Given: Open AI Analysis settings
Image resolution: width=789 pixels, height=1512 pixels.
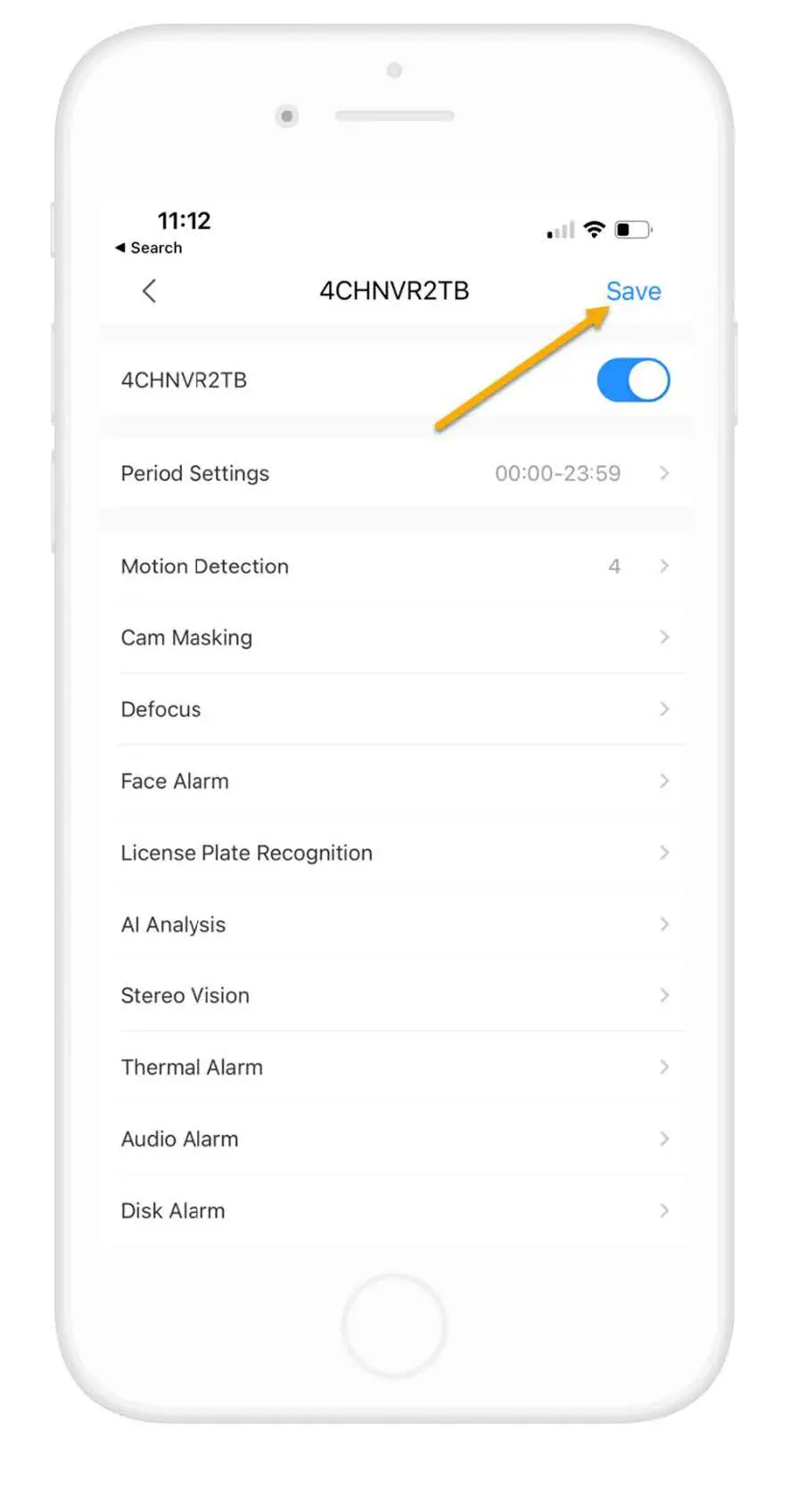Looking at the screenshot, I should click(x=394, y=925).
